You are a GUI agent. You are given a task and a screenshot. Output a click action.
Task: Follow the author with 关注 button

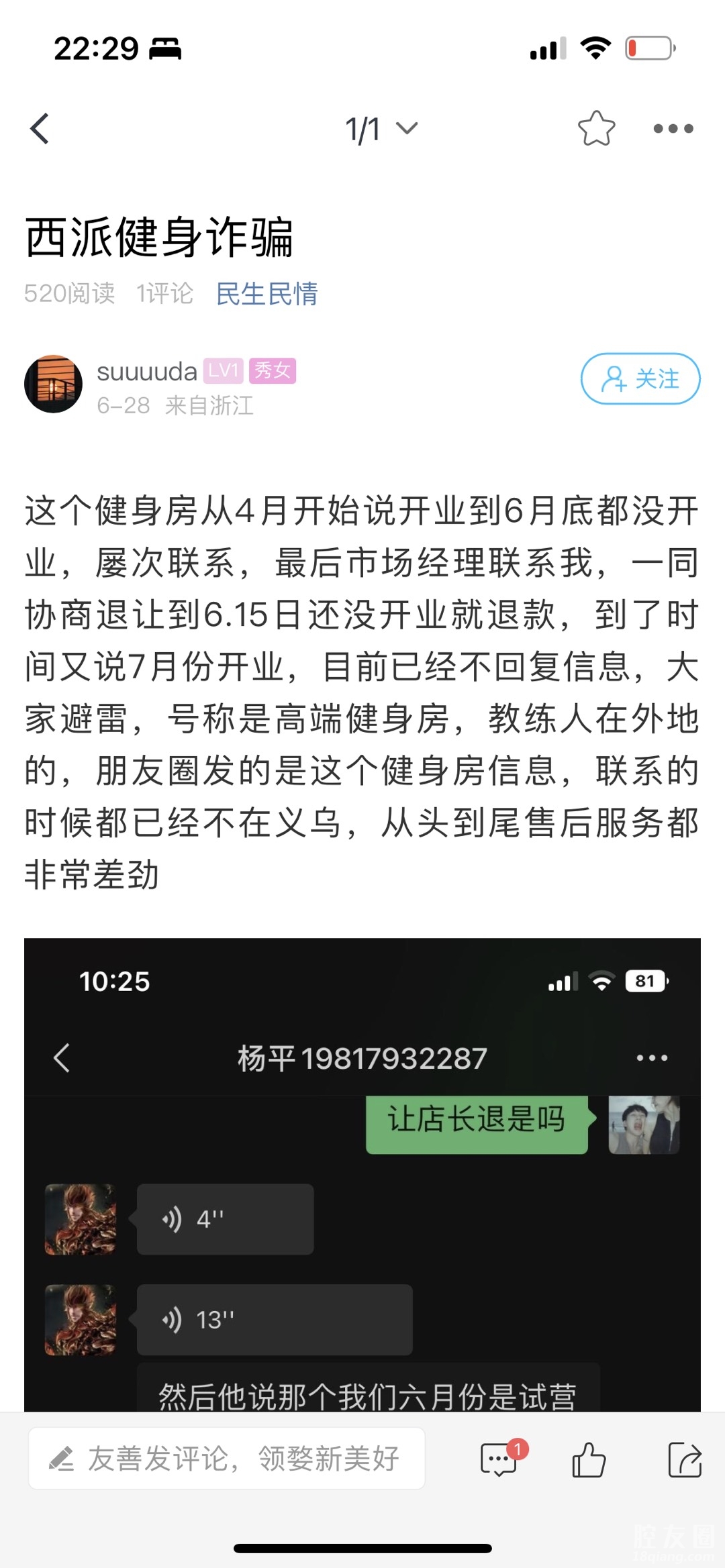[640, 379]
